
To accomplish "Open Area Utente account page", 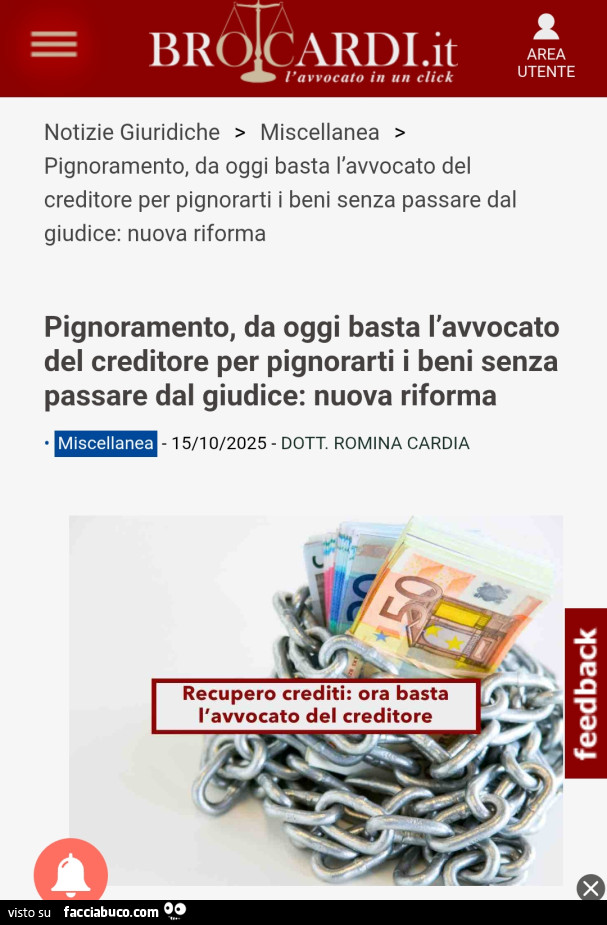I will [x=546, y=47].
